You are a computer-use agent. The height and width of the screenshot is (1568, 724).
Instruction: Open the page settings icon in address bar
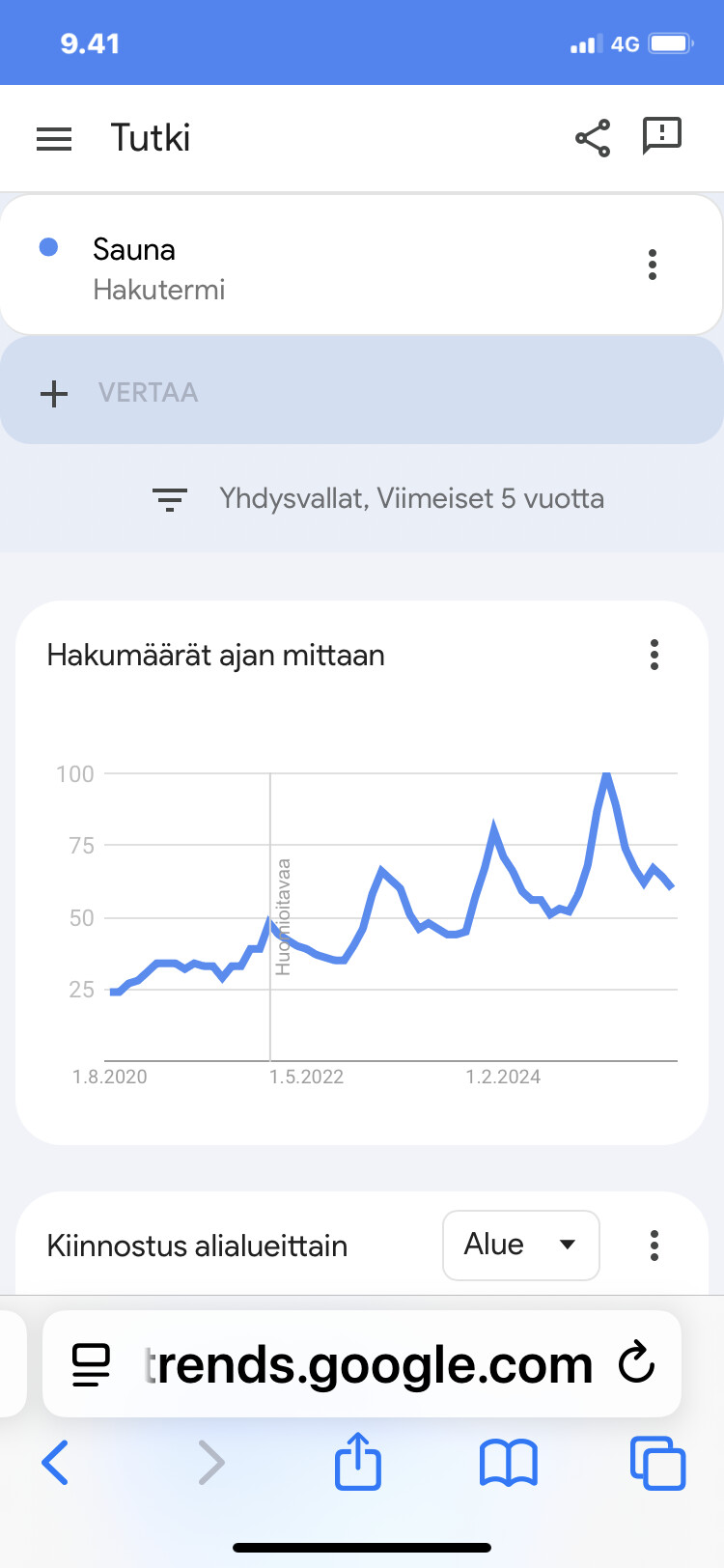[x=92, y=1365]
